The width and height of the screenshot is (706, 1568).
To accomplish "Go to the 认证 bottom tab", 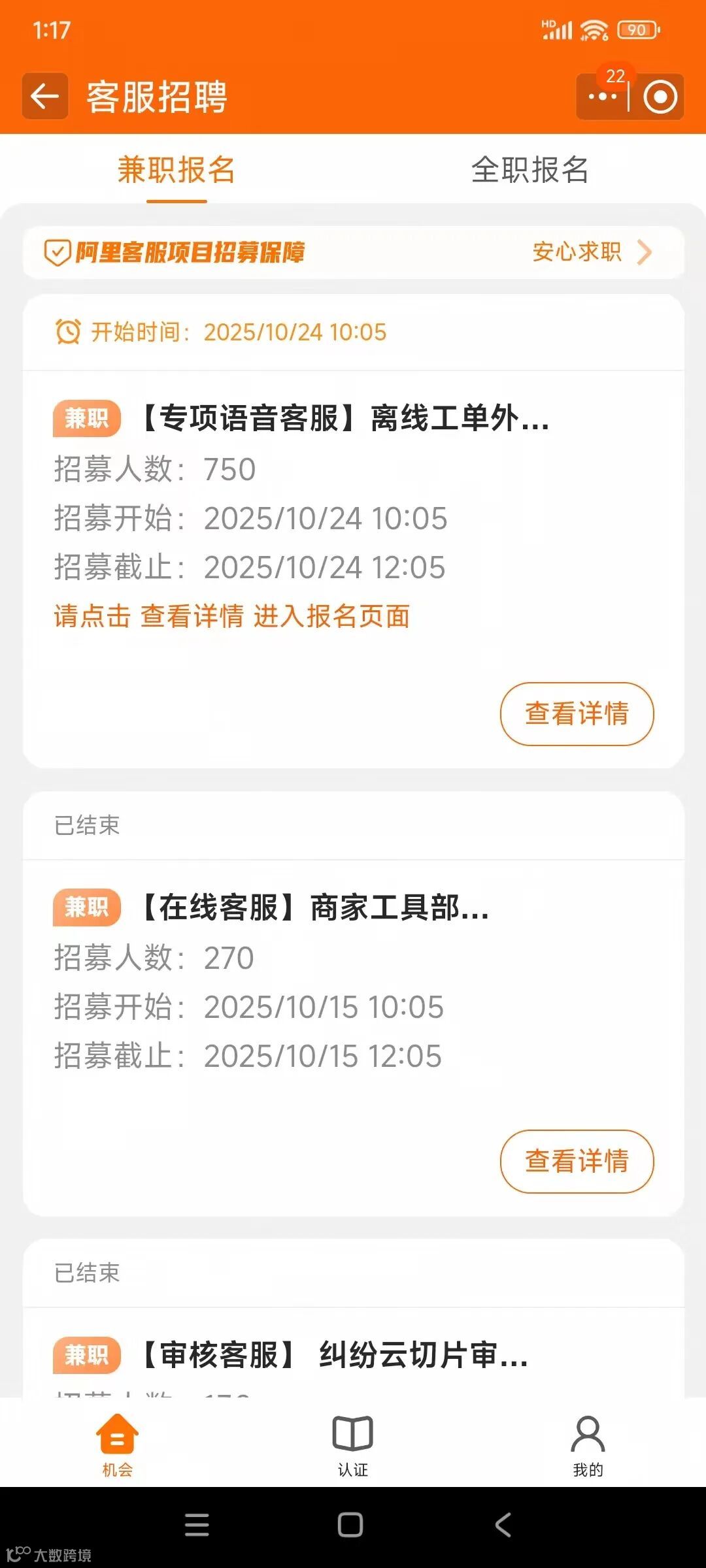I will [353, 1445].
